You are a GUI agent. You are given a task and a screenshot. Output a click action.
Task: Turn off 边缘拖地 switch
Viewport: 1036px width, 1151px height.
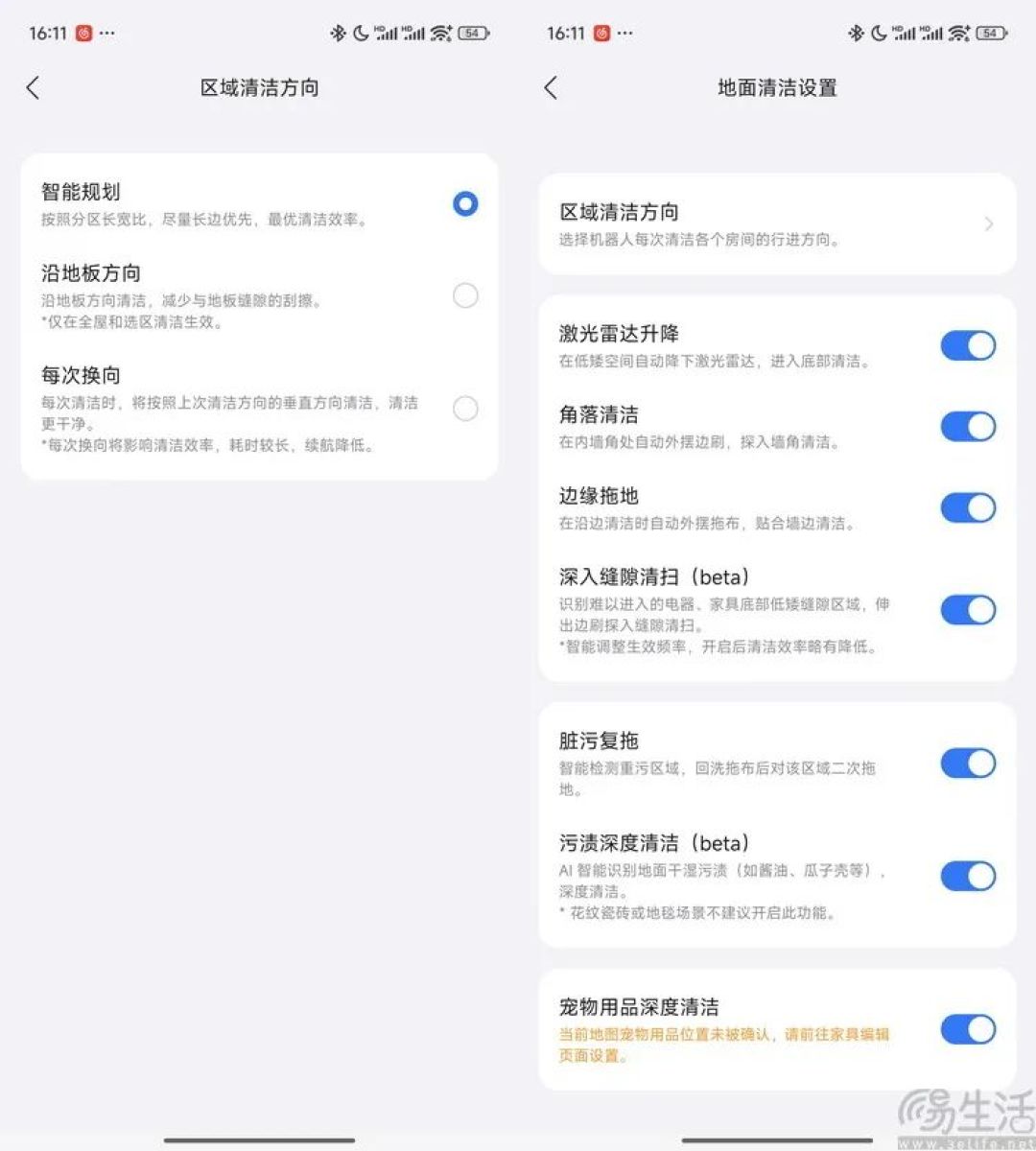tap(968, 507)
